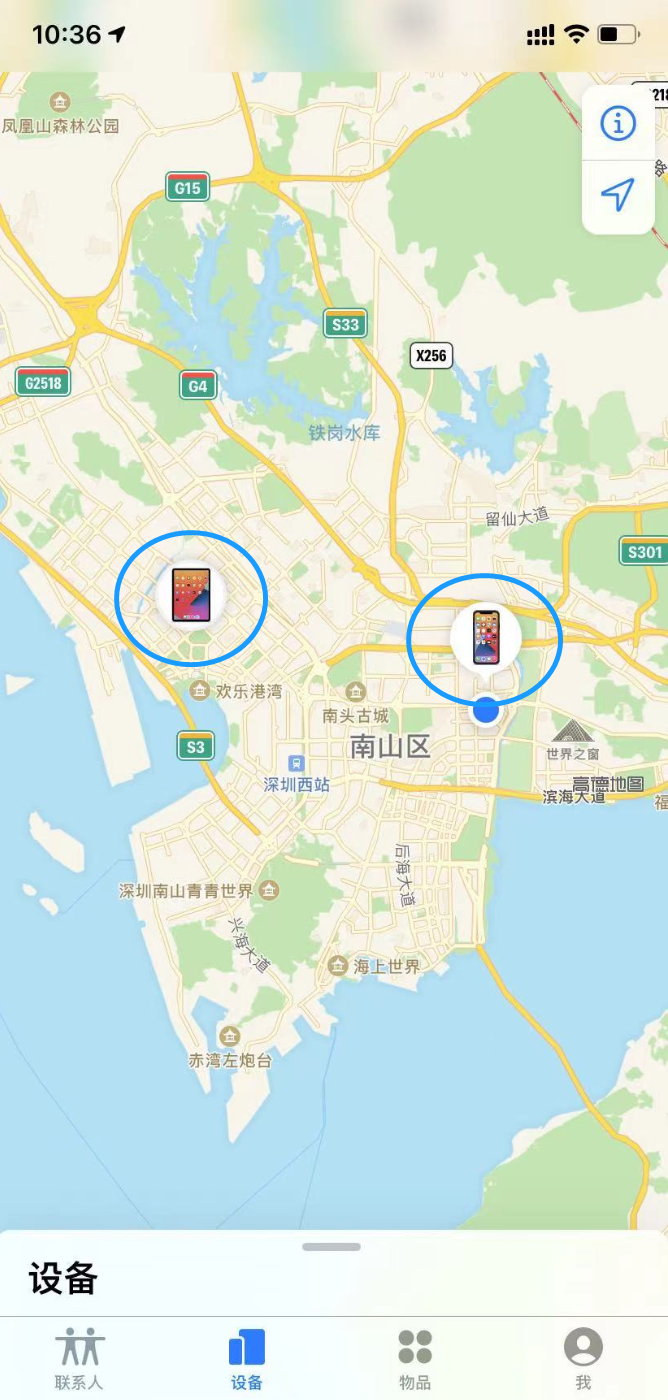Select the iPad device pin on the map

click(x=191, y=595)
